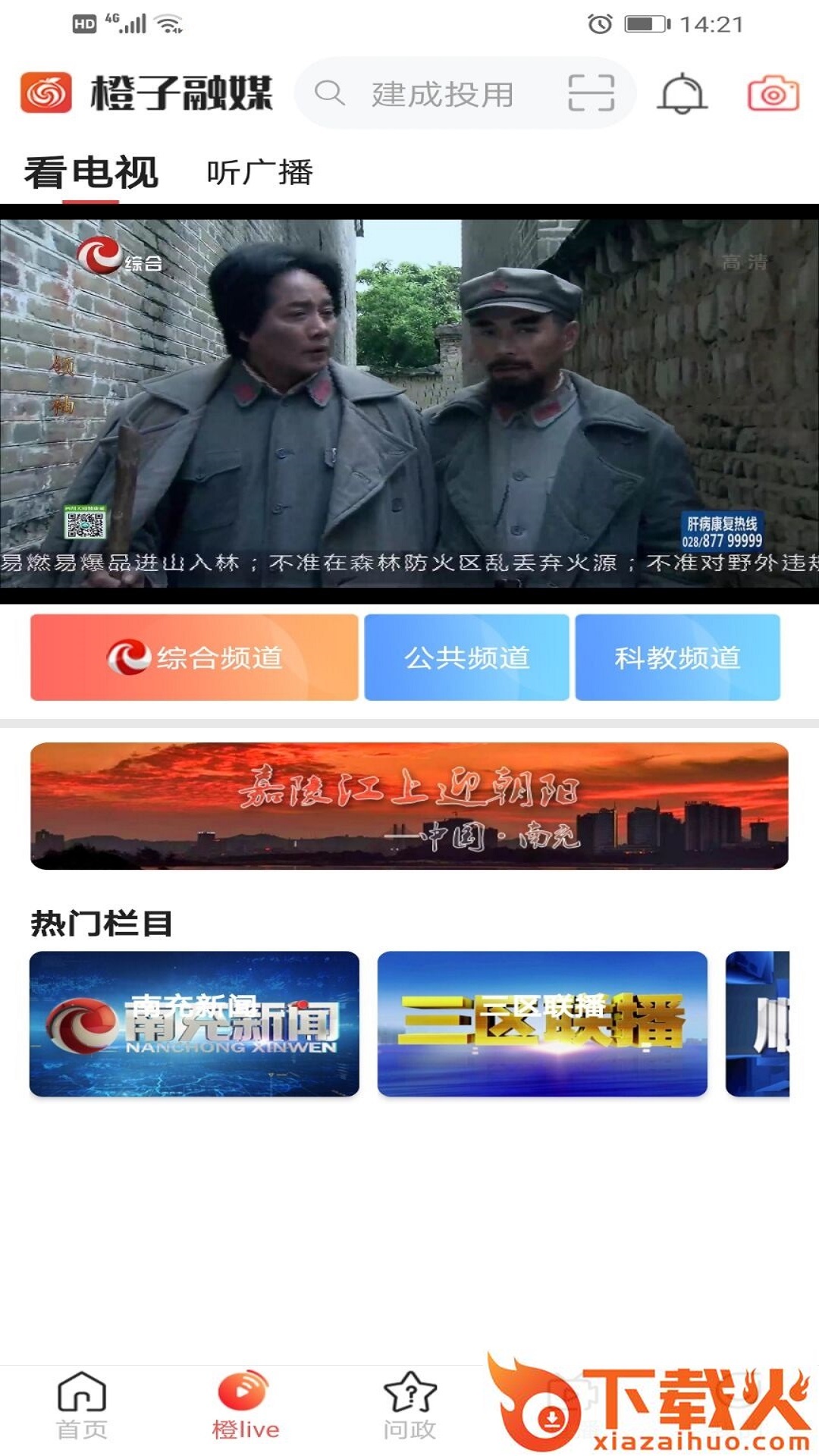Open the red camera icon
This screenshot has width=819, height=1456.
click(773, 94)
